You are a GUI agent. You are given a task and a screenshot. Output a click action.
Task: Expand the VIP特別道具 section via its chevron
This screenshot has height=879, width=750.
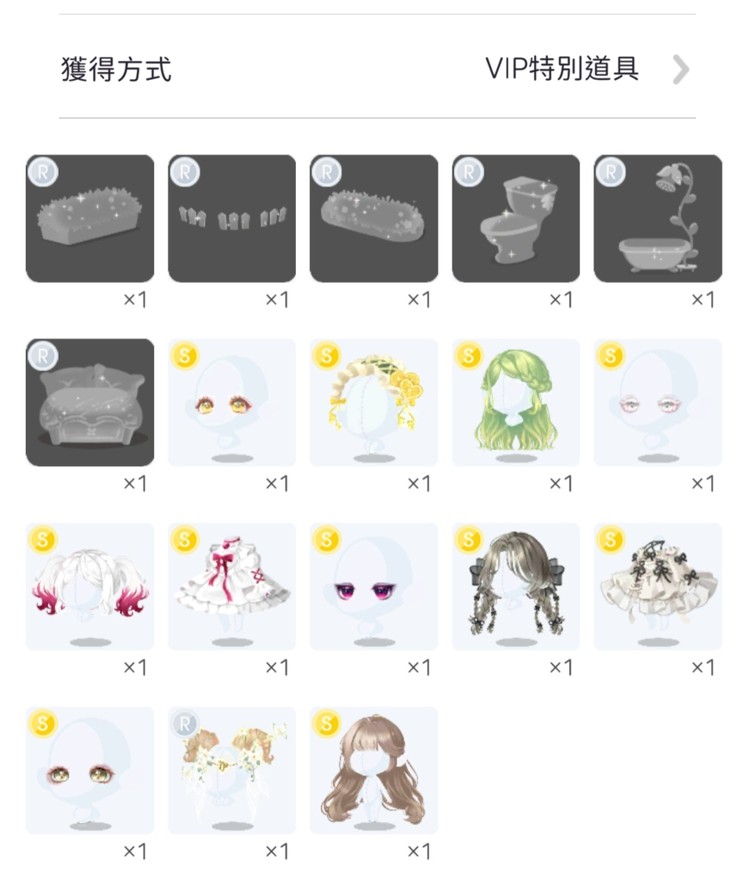(682, 68)
